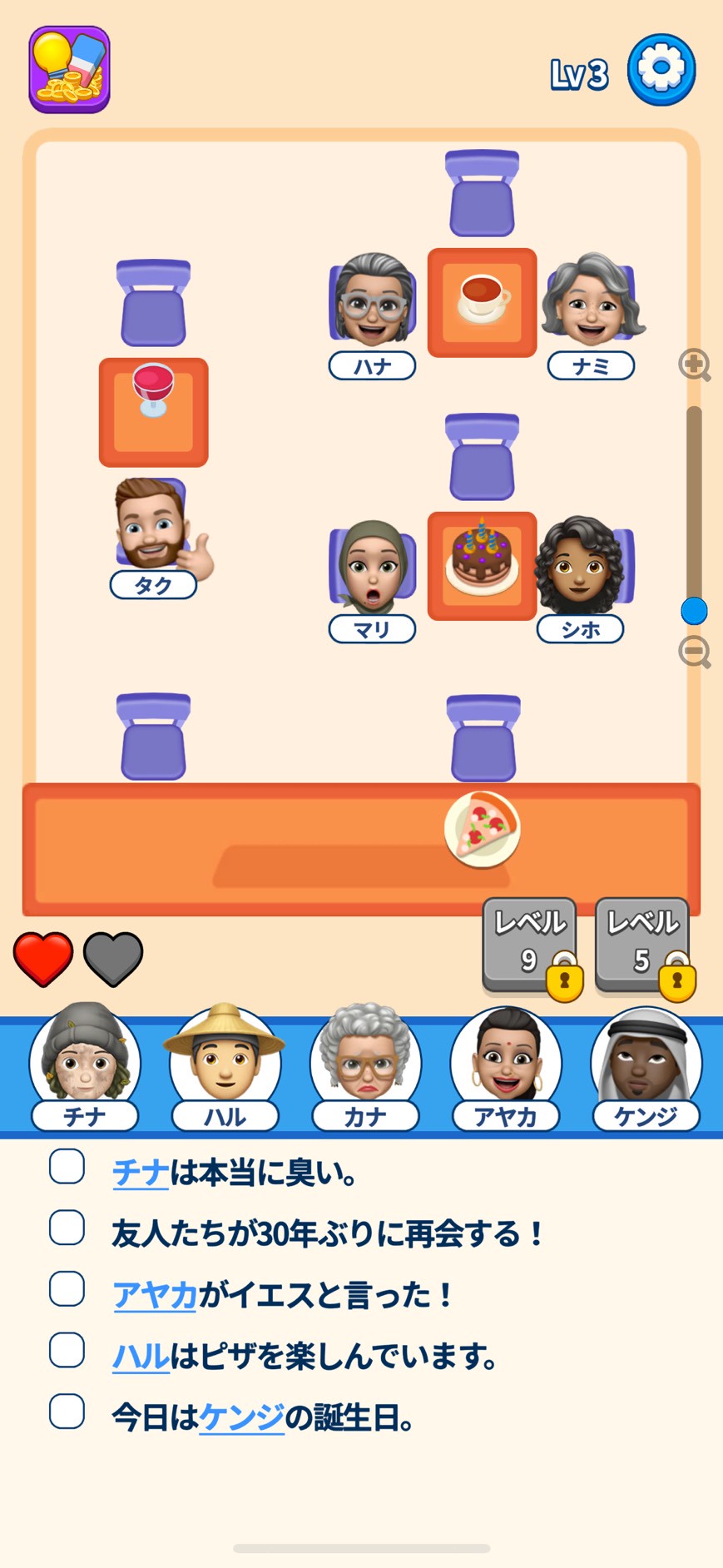Open the hints and eraser shop
Viewport: 723px width, 1568px height.
click(69, 70)
